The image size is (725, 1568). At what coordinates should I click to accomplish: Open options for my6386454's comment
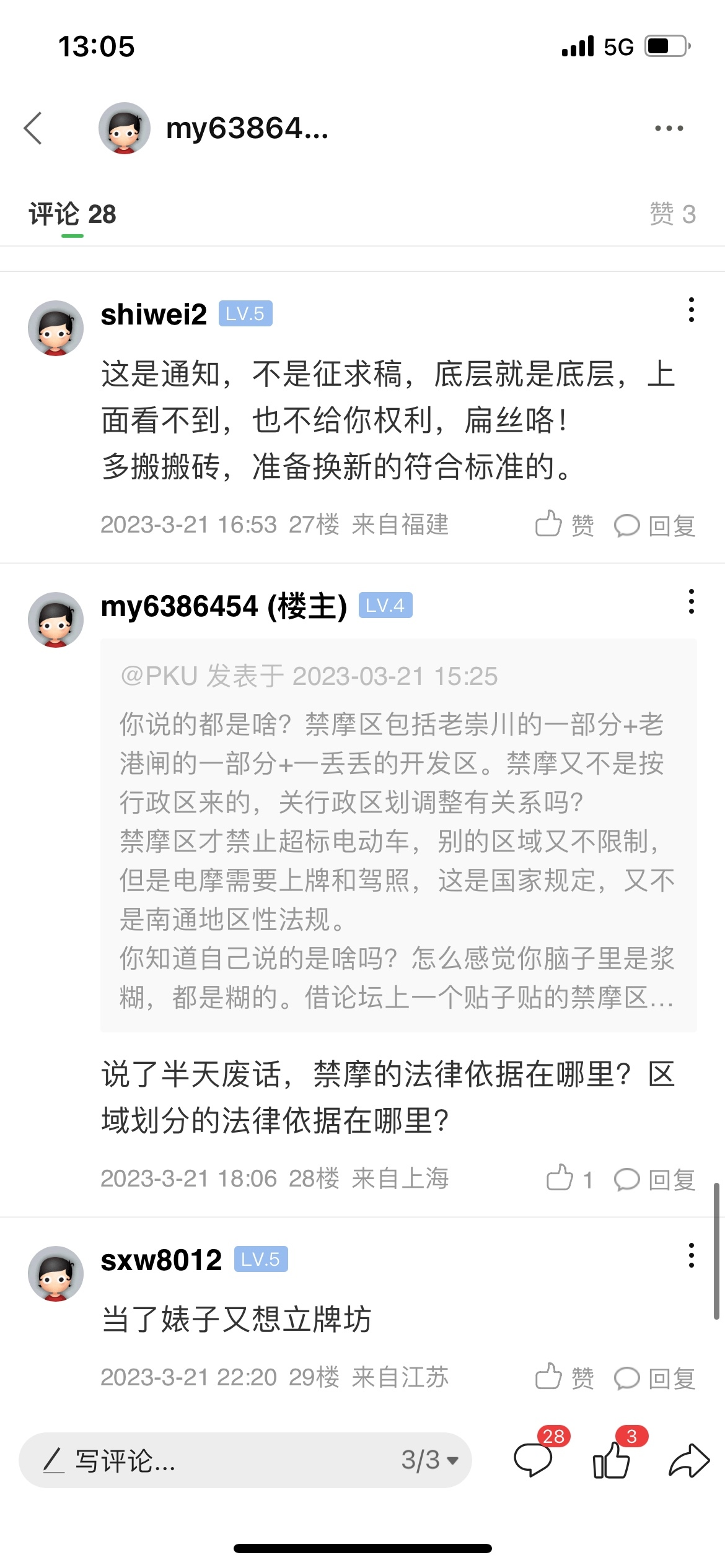click(x=691, y=601)
